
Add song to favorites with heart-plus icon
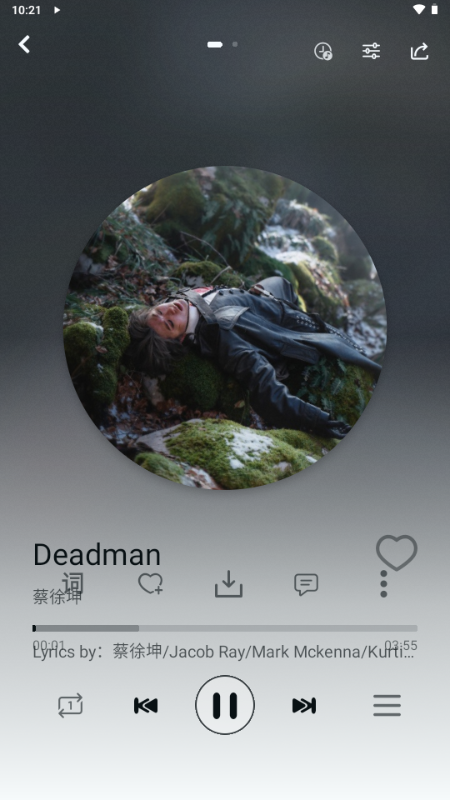click(151, 583)
